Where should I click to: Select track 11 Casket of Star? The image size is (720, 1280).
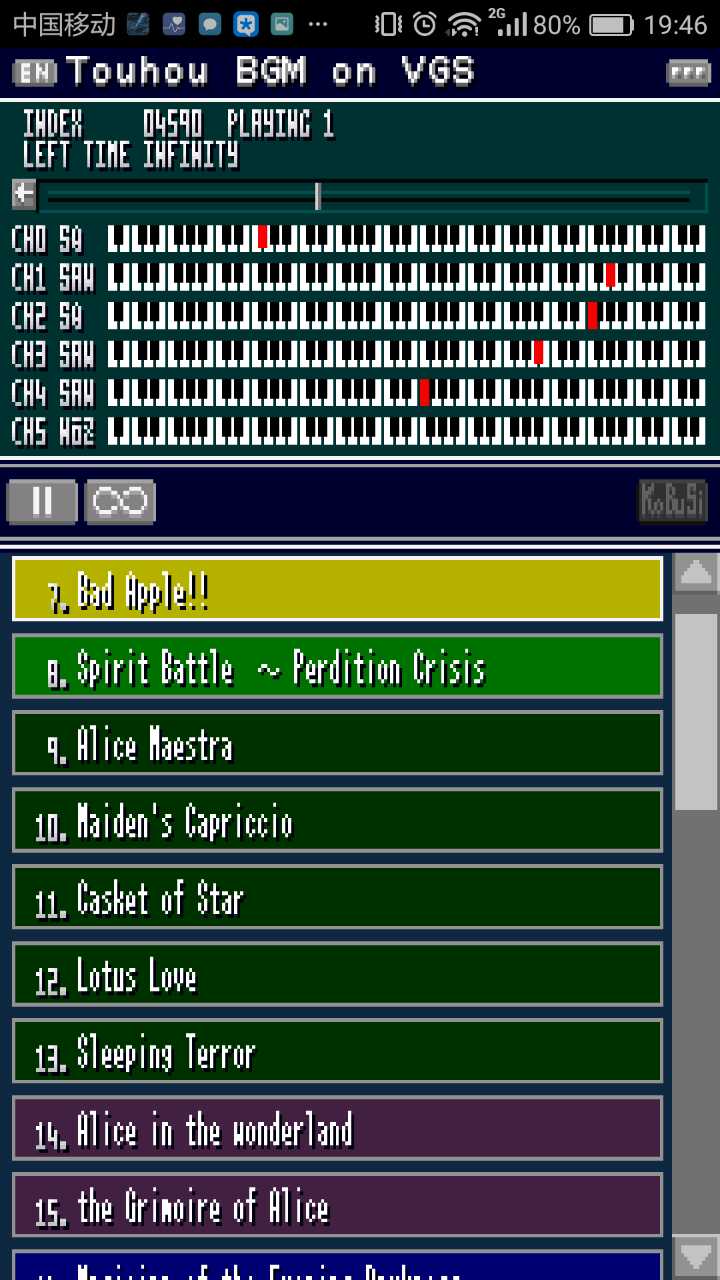point(338,897)
